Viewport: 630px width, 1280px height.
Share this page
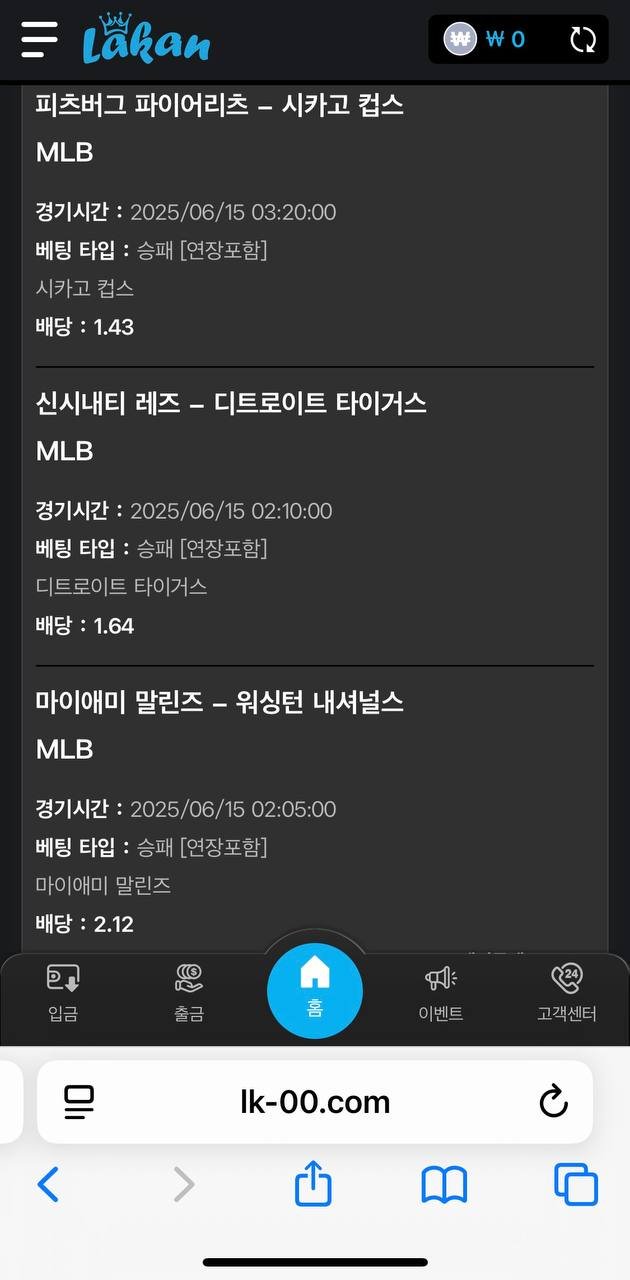pos(313,1184)
